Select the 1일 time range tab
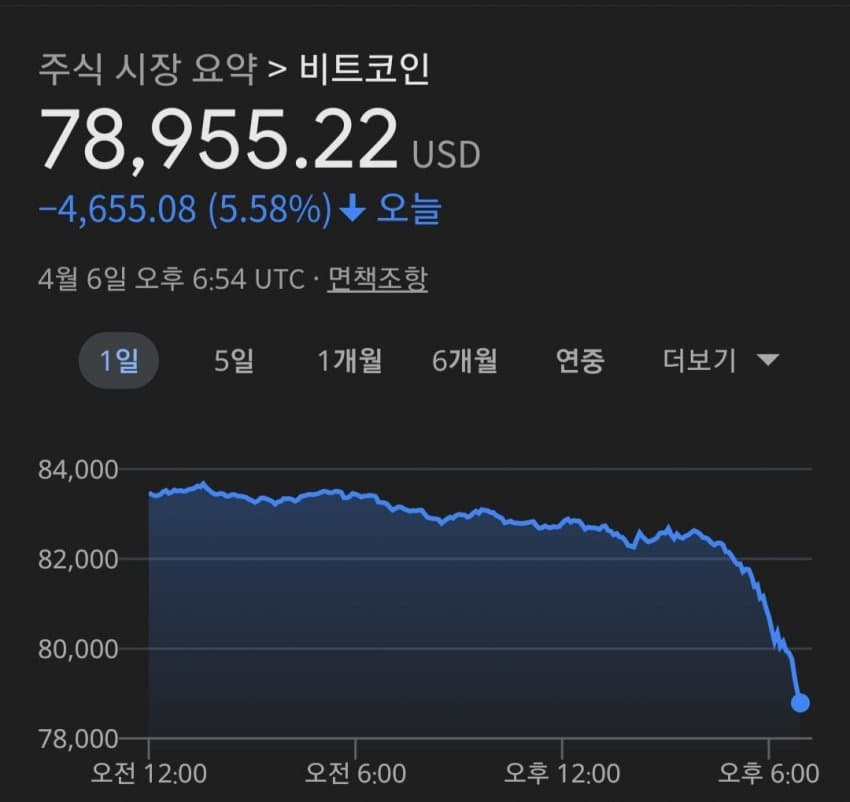The image size is (850, 802). 118,360
